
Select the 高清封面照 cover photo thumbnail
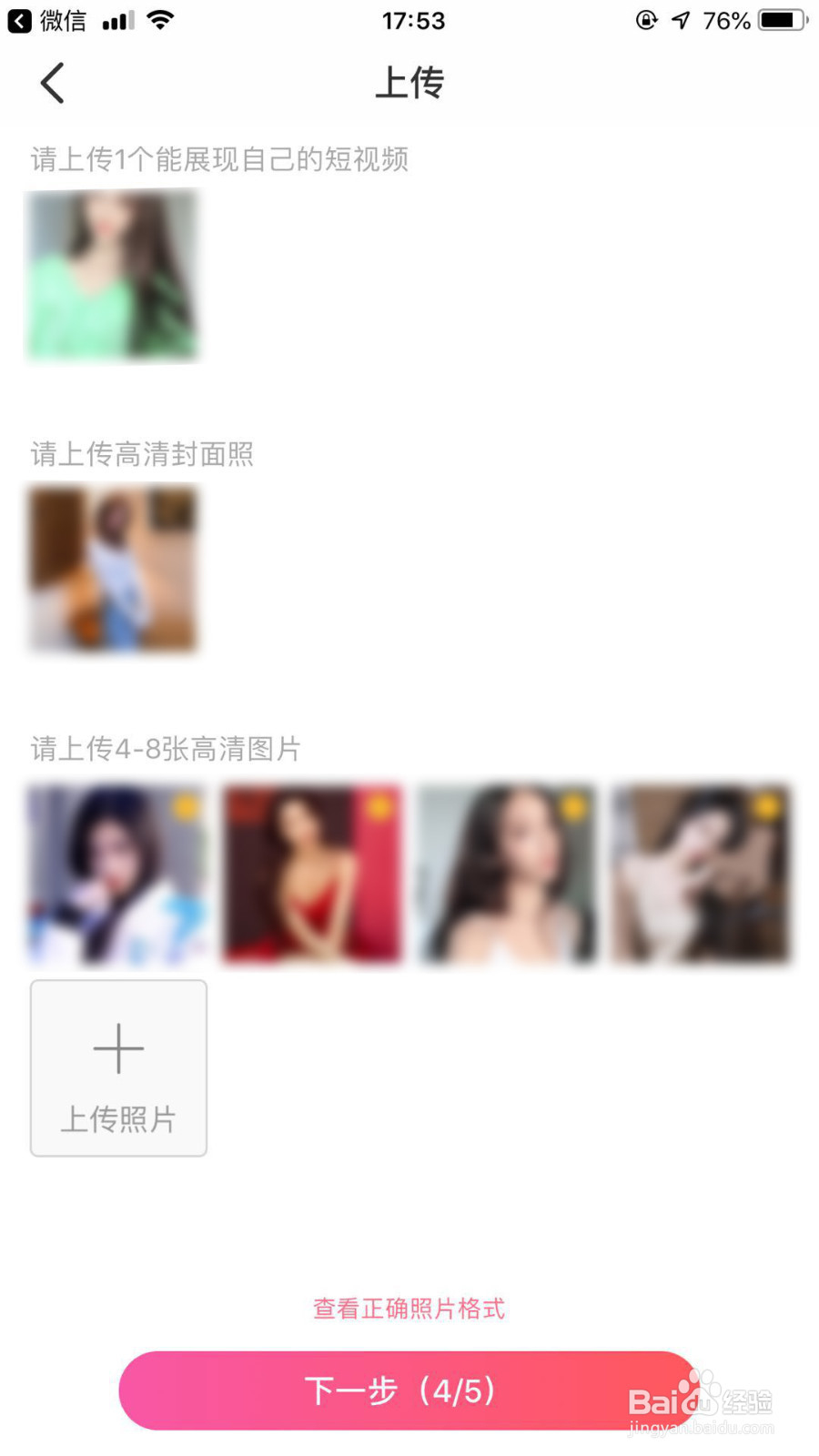tap(111, 570)
